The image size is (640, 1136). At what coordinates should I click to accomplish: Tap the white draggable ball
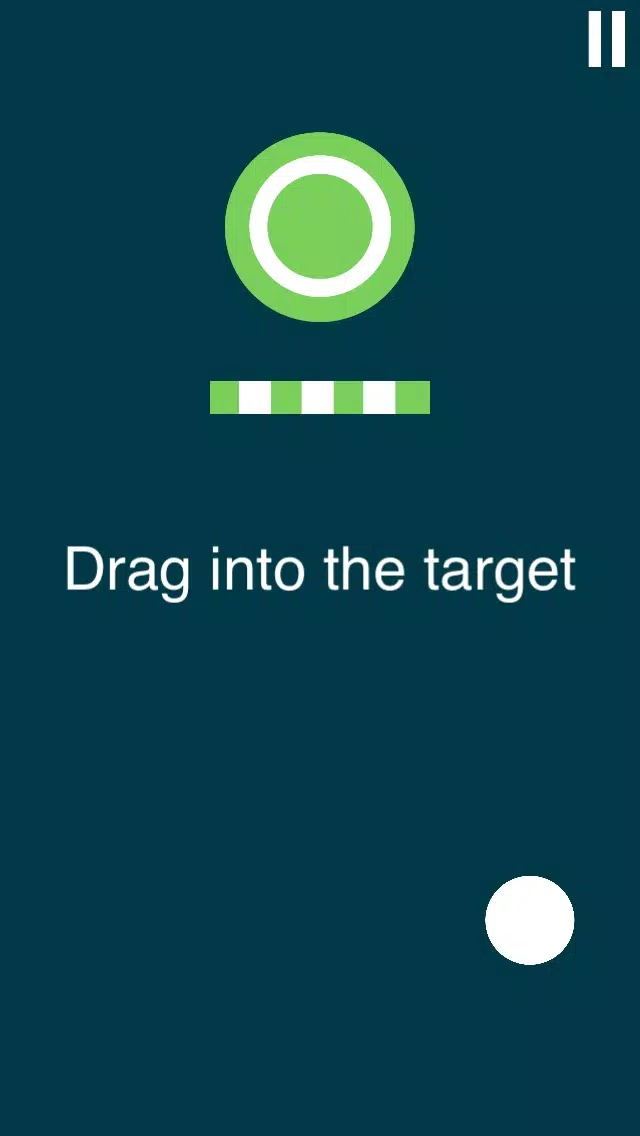[x=529, y=920]
